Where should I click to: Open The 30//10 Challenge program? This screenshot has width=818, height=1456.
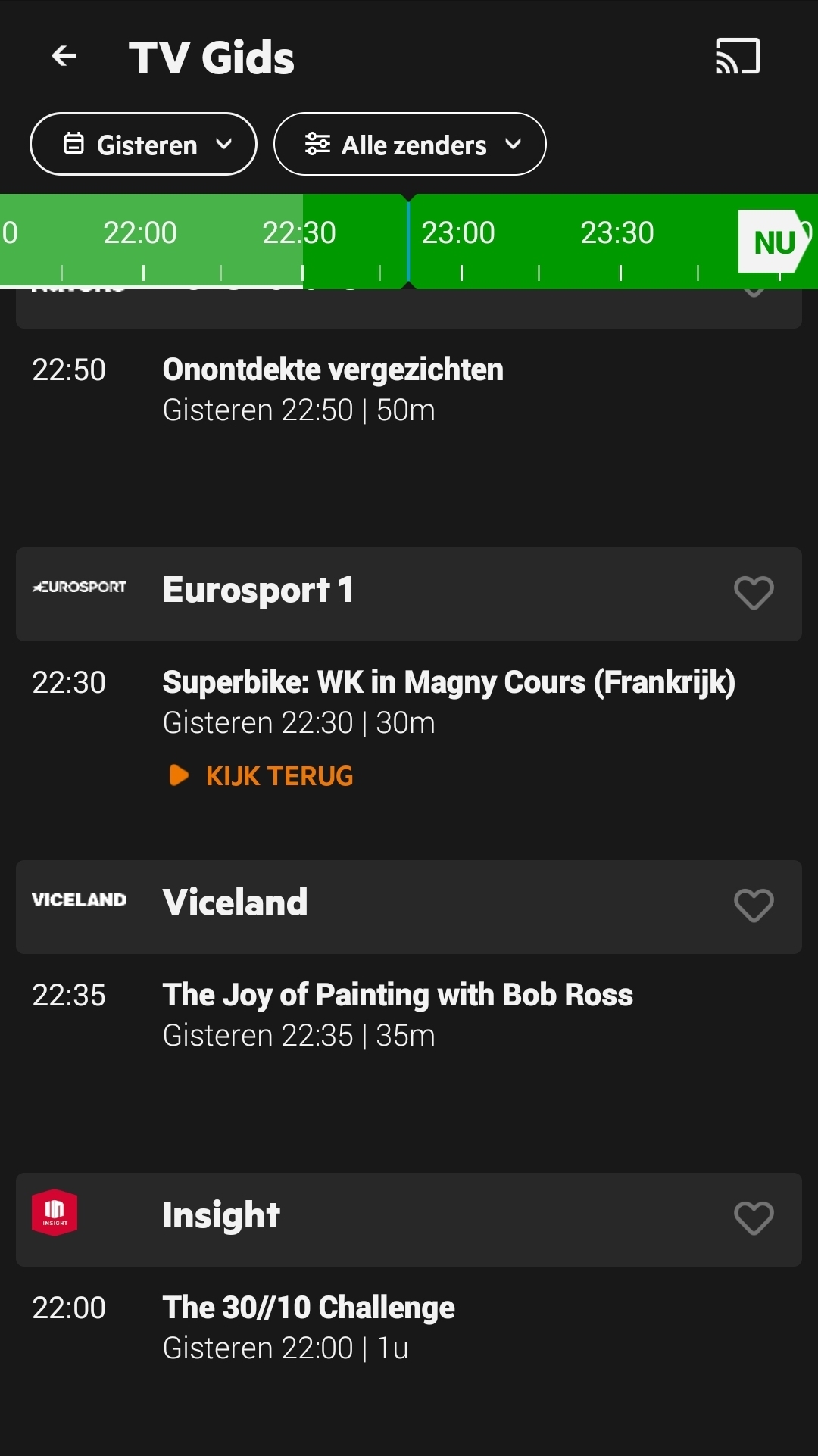click(x=308, y=1327)
